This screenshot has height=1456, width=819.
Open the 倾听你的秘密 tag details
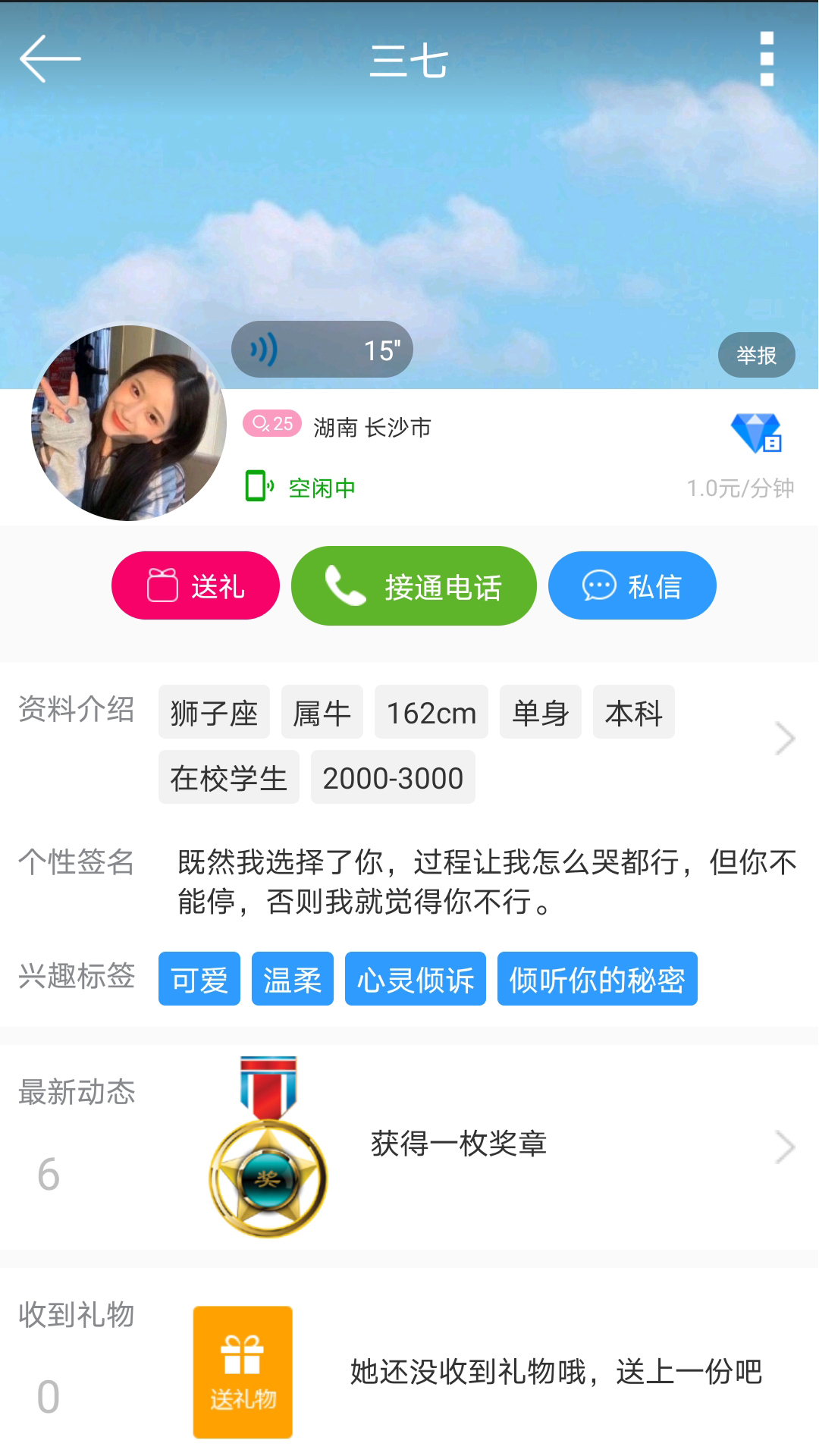click(x=597, y=979)
